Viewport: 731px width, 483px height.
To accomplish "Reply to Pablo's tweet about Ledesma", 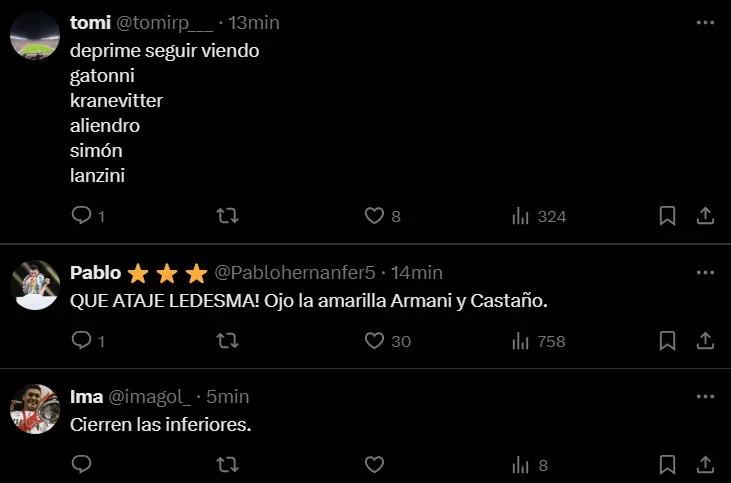I will point(82,341).
